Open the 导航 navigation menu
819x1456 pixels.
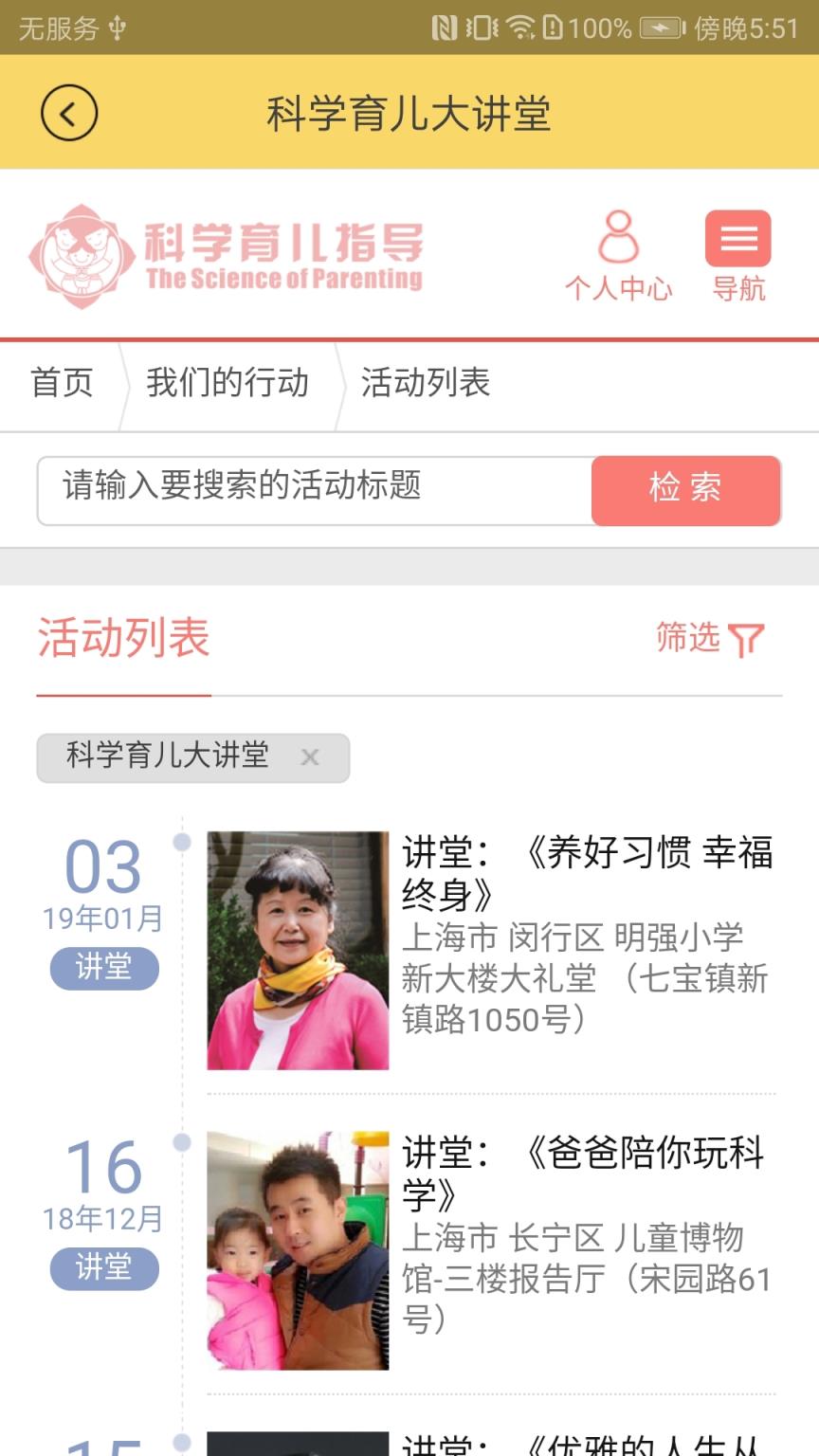(738, 256)
